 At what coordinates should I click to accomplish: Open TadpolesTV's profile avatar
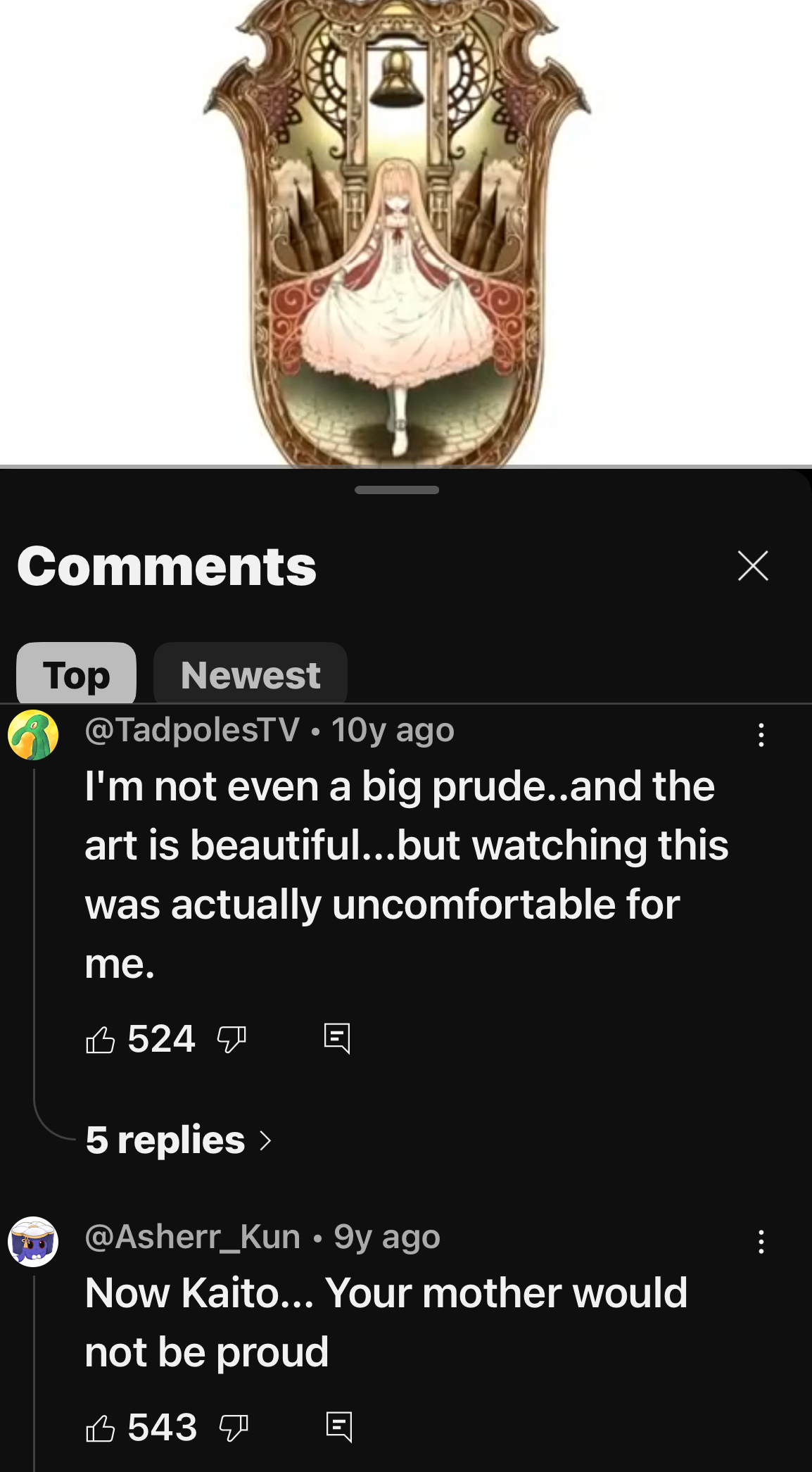click(33, 735)
